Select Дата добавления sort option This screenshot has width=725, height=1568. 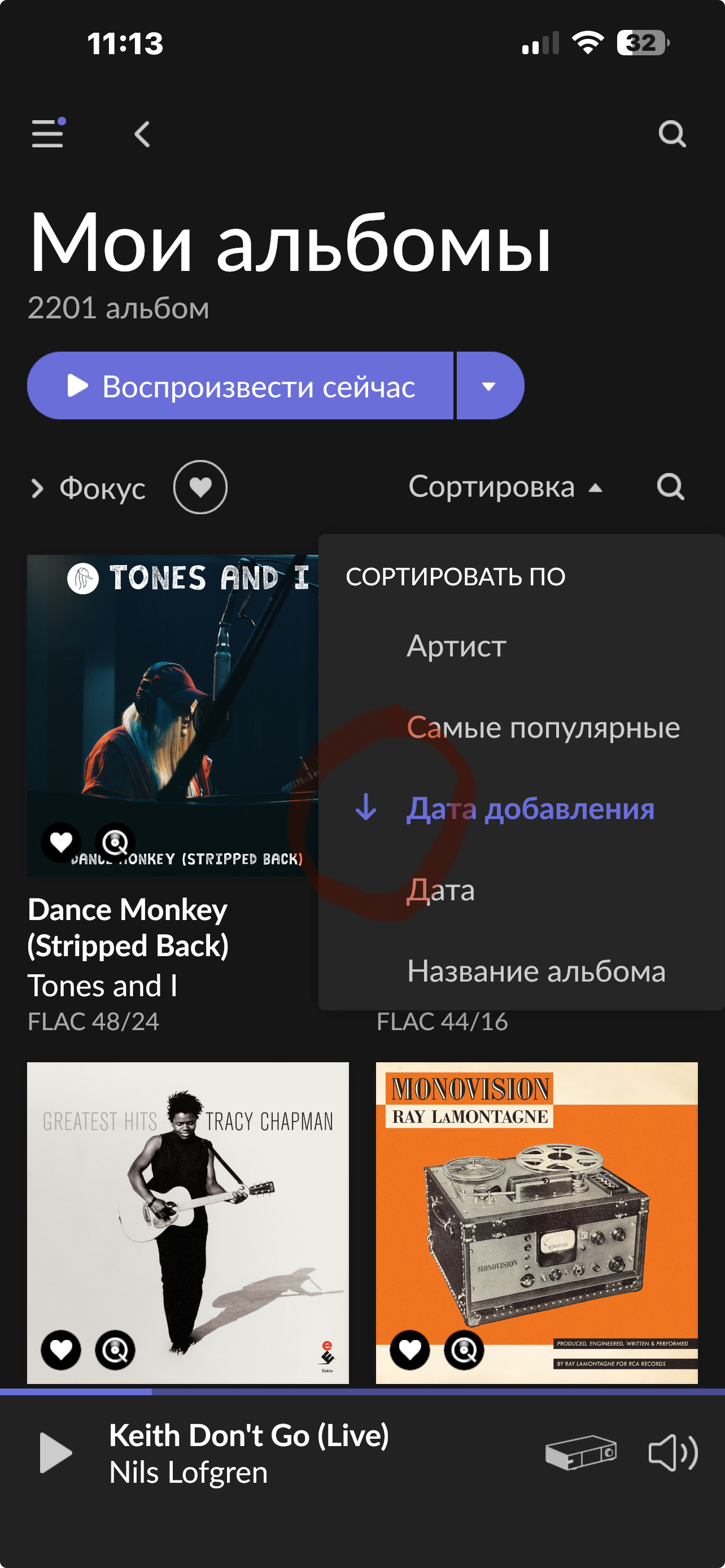coord(530,808)
